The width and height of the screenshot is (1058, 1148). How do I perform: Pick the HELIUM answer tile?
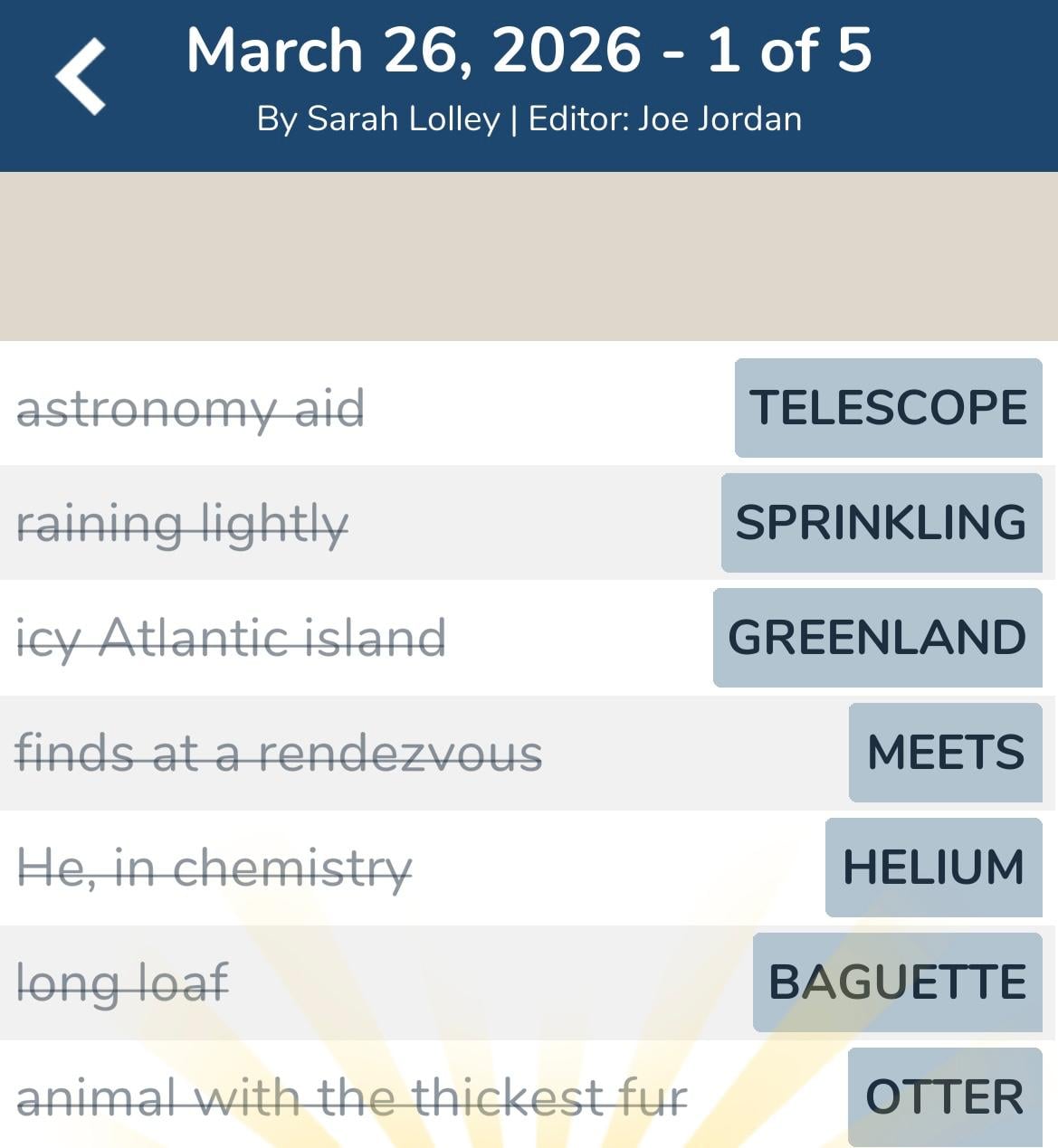(933, 868)
